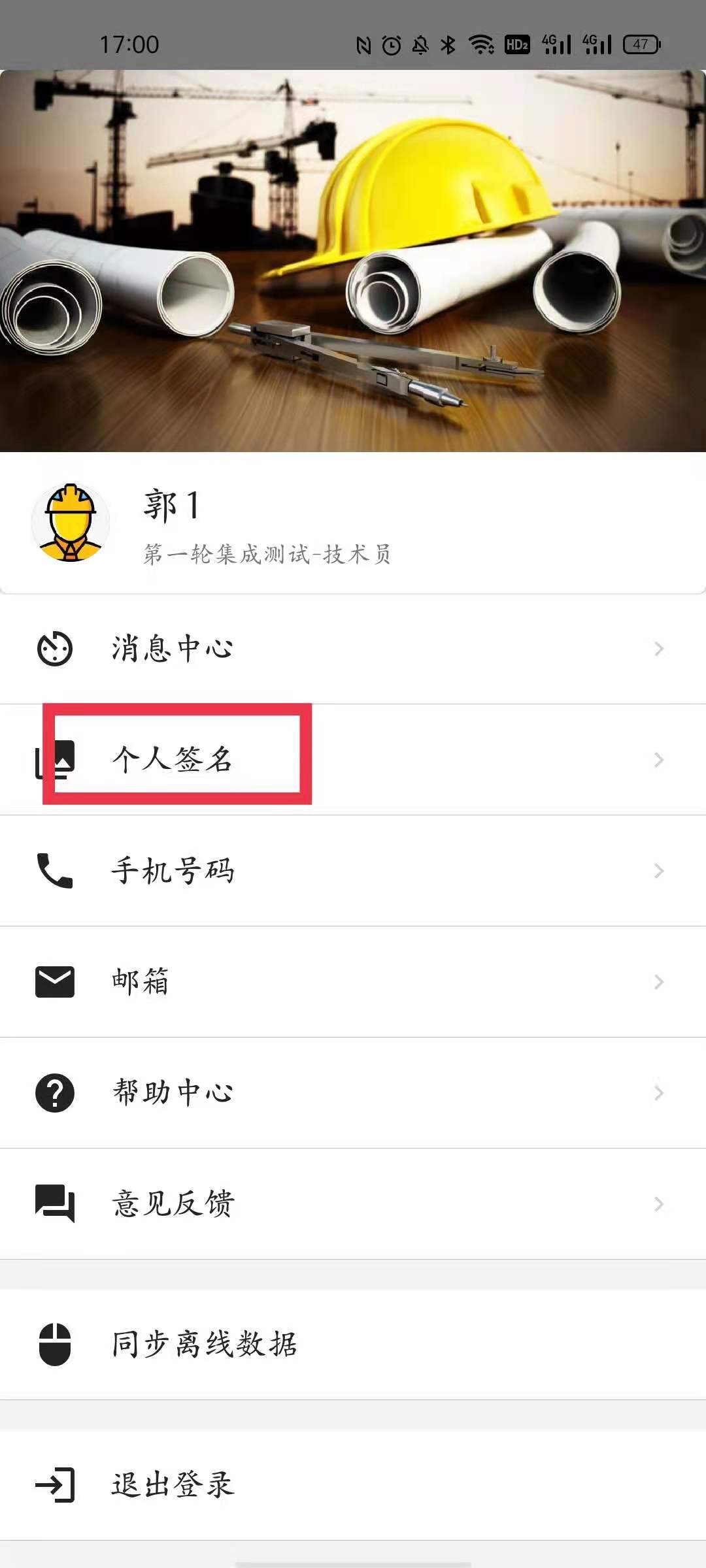The width and height of the screenshot is (706, 1568).
Task: Tap the profile avatar of 郭1
Action: click(71, 523)
